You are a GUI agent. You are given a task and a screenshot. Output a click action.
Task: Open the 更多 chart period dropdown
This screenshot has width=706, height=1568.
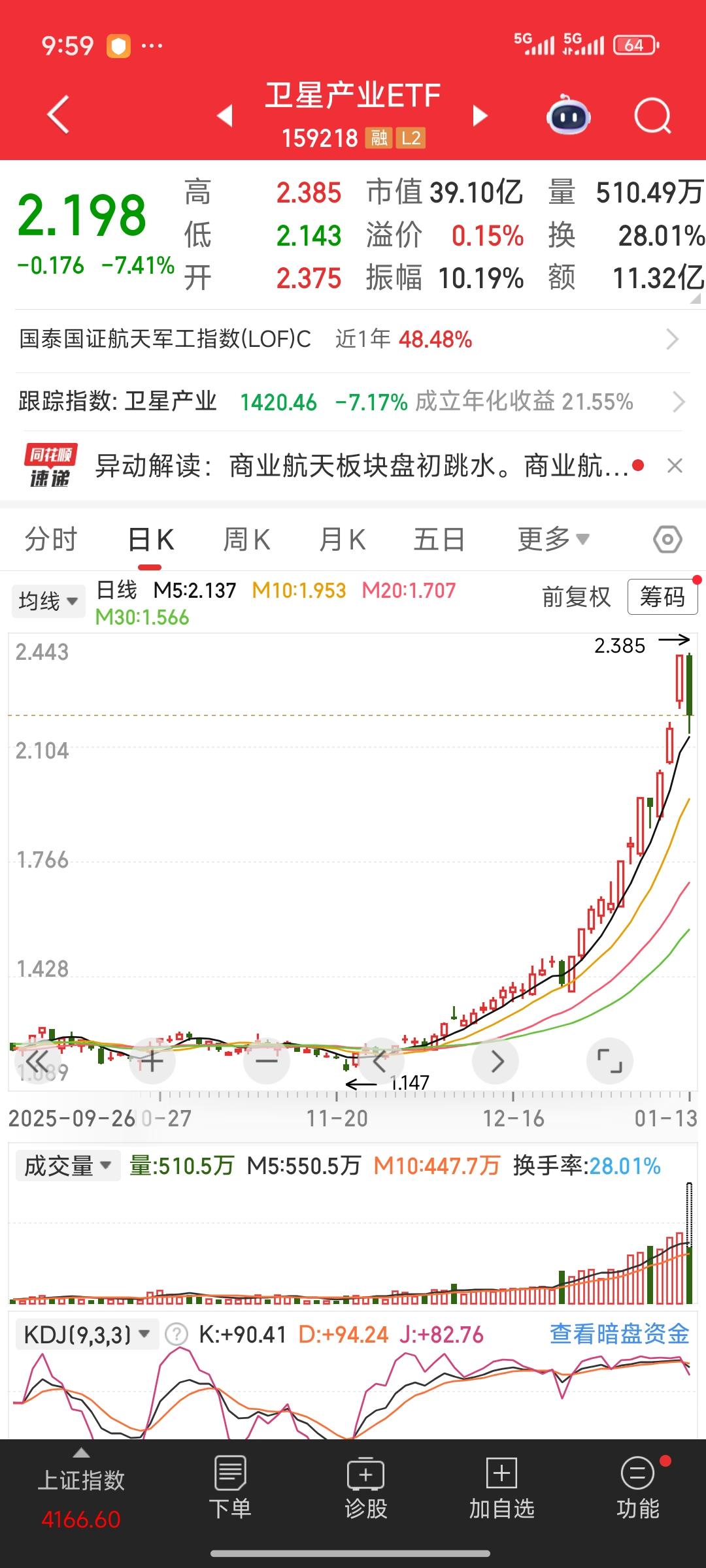tap(552, 539)
